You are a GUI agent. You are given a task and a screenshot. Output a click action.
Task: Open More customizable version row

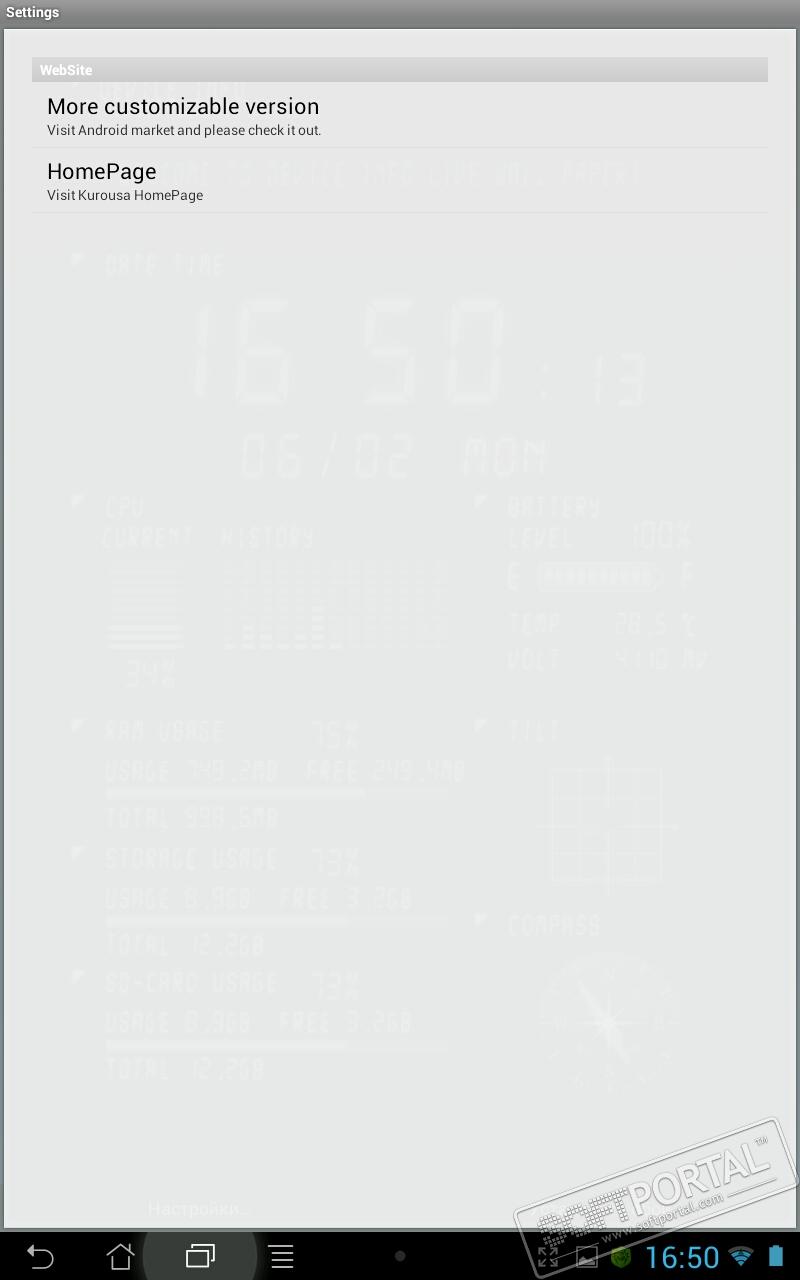pos(399,116)
